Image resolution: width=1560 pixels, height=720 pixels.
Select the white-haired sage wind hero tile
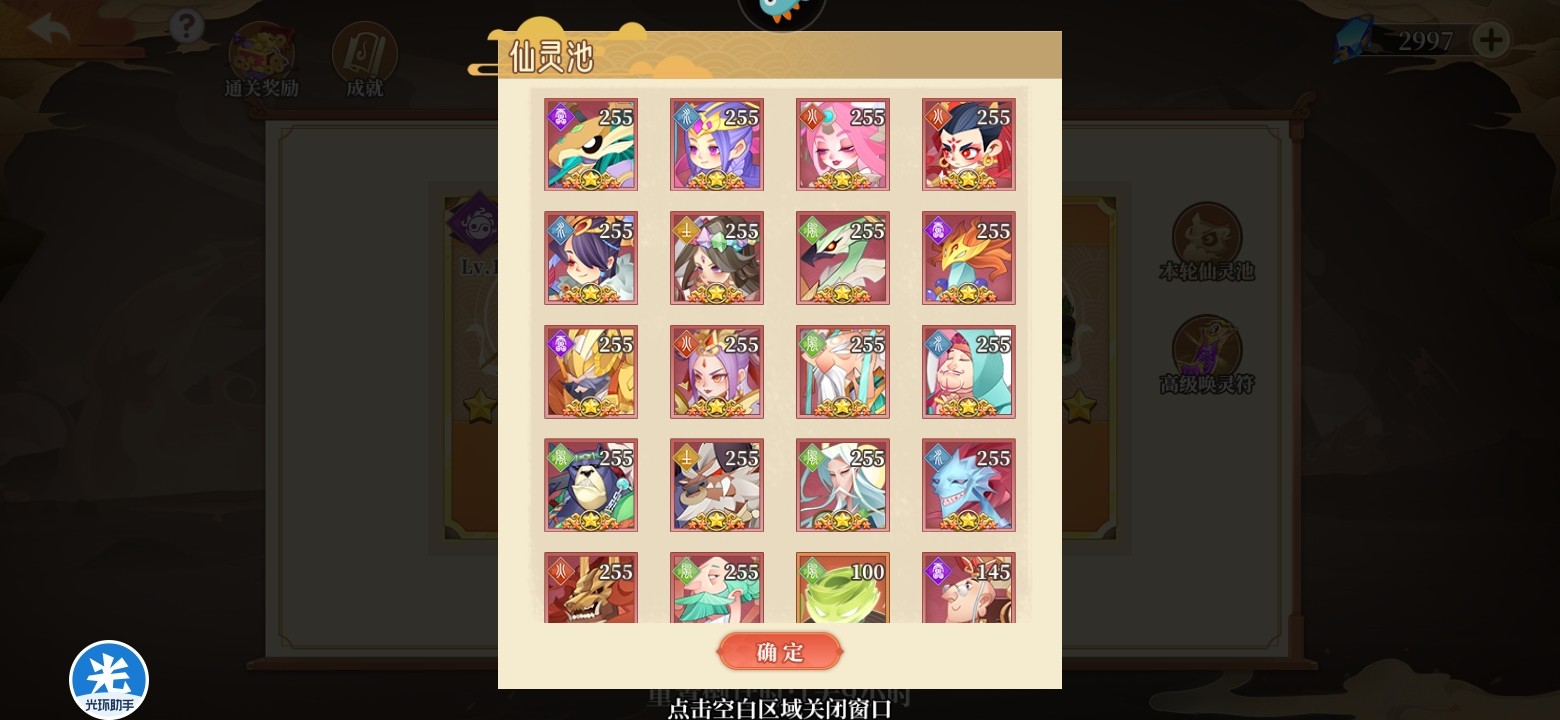click(x=842, y=485)
